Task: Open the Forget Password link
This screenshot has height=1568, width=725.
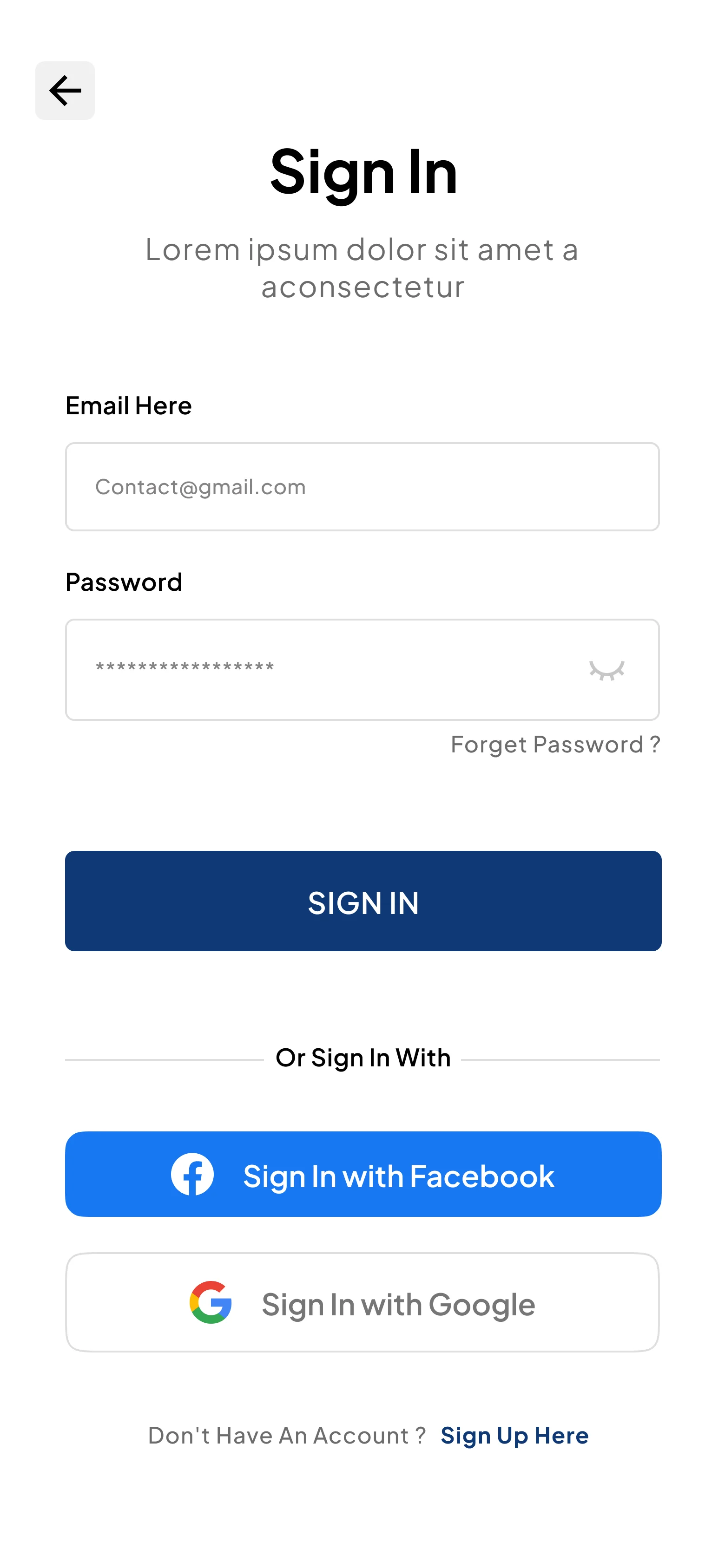Action: click(554, 745)
